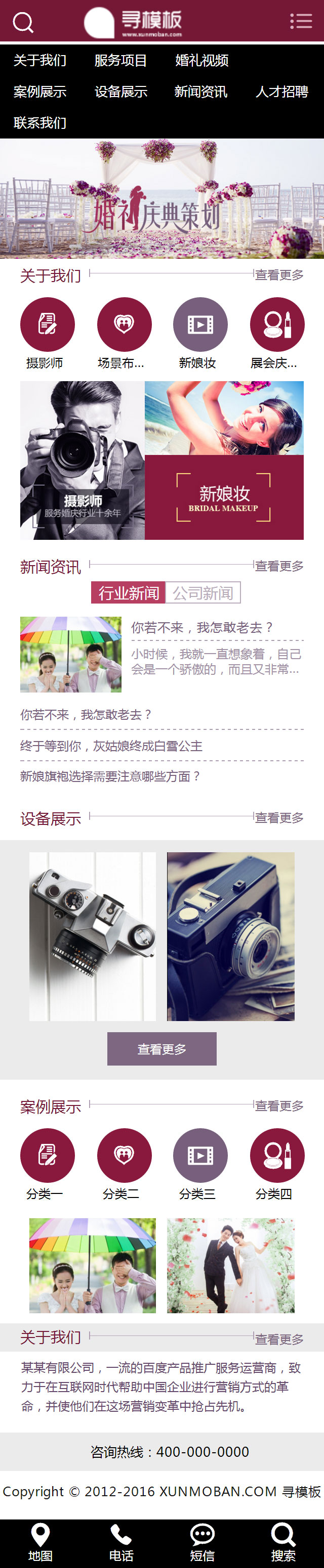Select the 分类四 category icon
The width and height of the screenshot is (324, 1568).
pos(277,1156)
